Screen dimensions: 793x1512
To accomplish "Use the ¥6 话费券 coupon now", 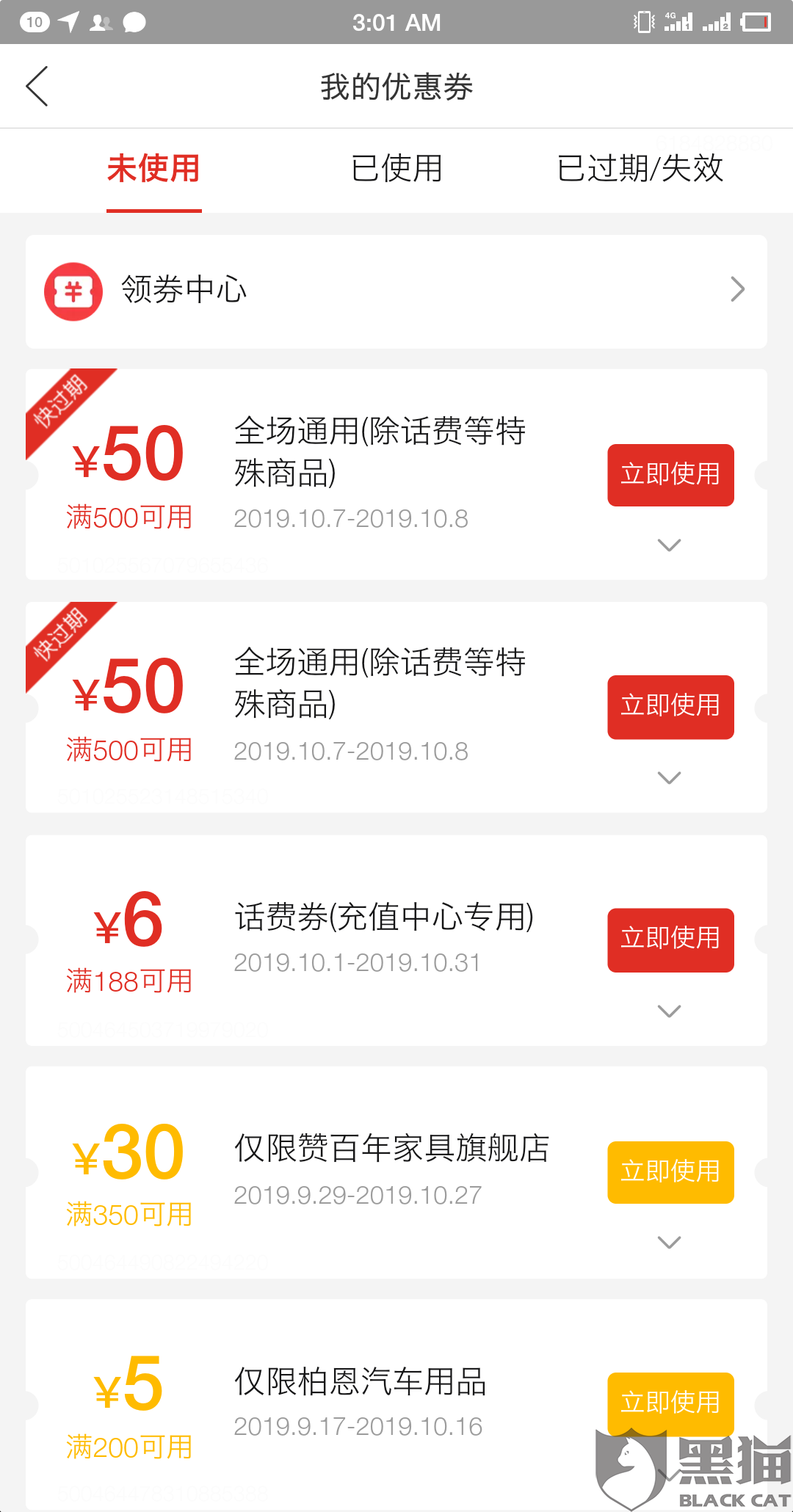I will 670,939.
